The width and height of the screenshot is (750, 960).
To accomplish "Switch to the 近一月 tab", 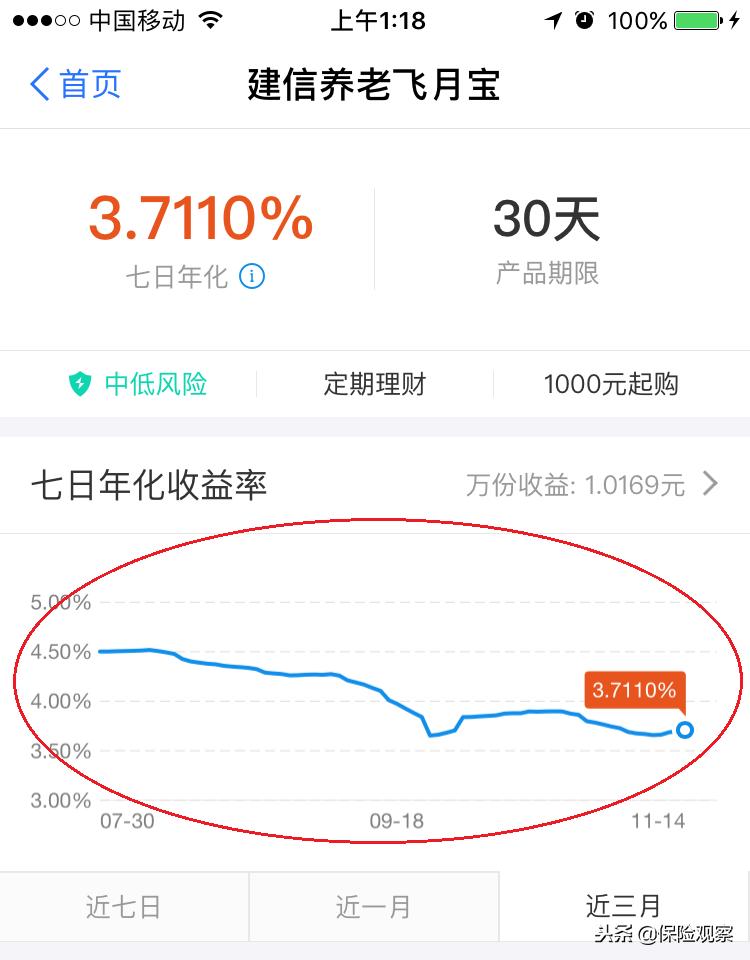I will [374, 905].
